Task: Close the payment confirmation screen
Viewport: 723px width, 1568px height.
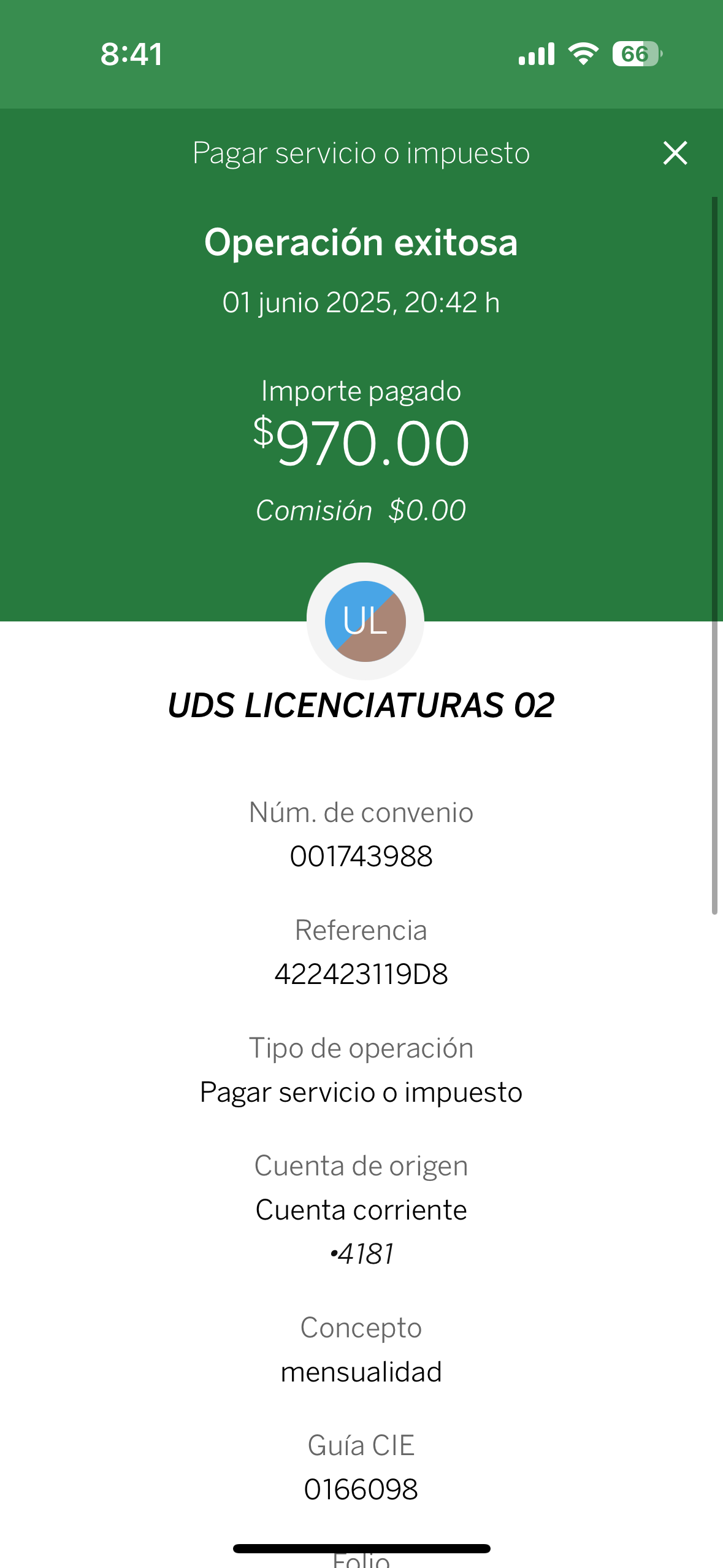Action: (675, 153)
